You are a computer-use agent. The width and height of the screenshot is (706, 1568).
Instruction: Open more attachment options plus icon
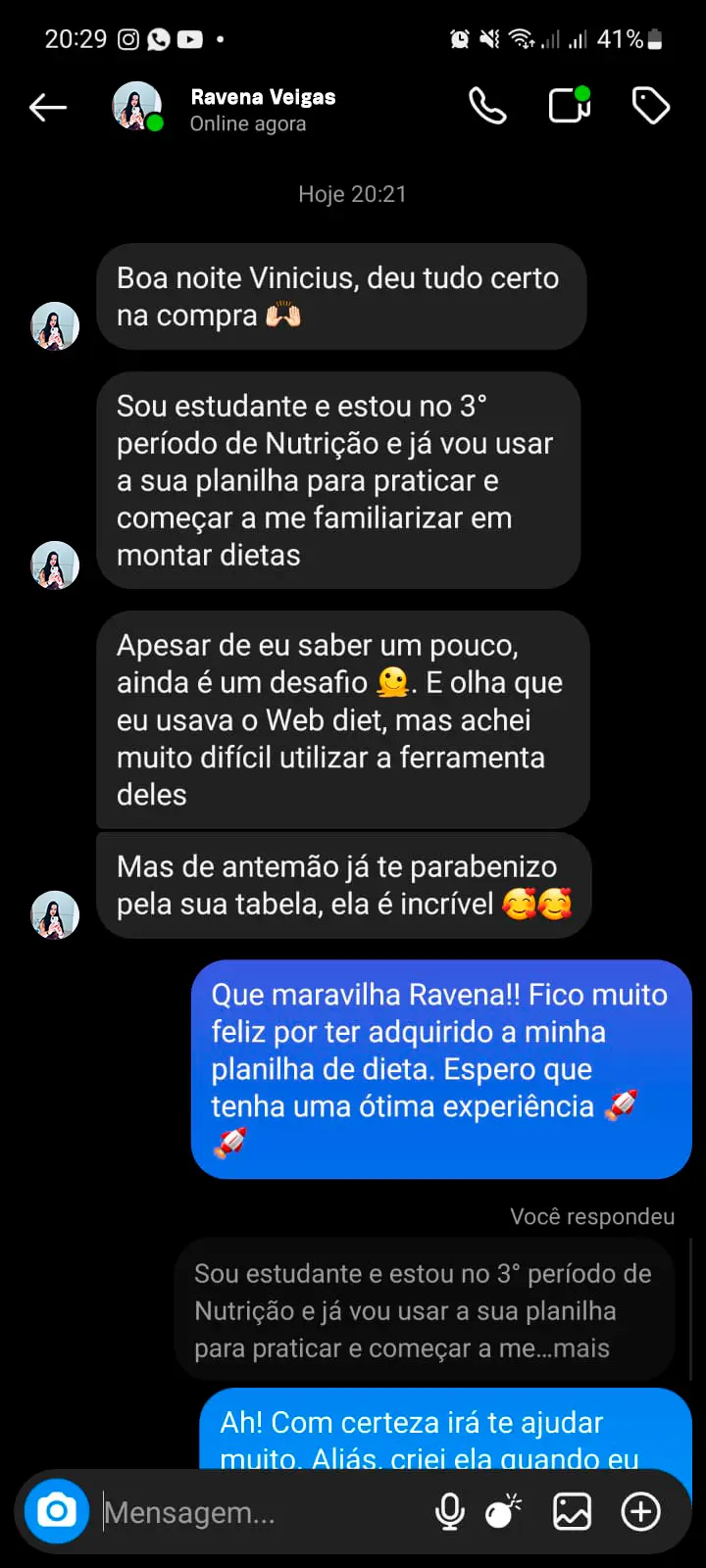pos(641,1511)
